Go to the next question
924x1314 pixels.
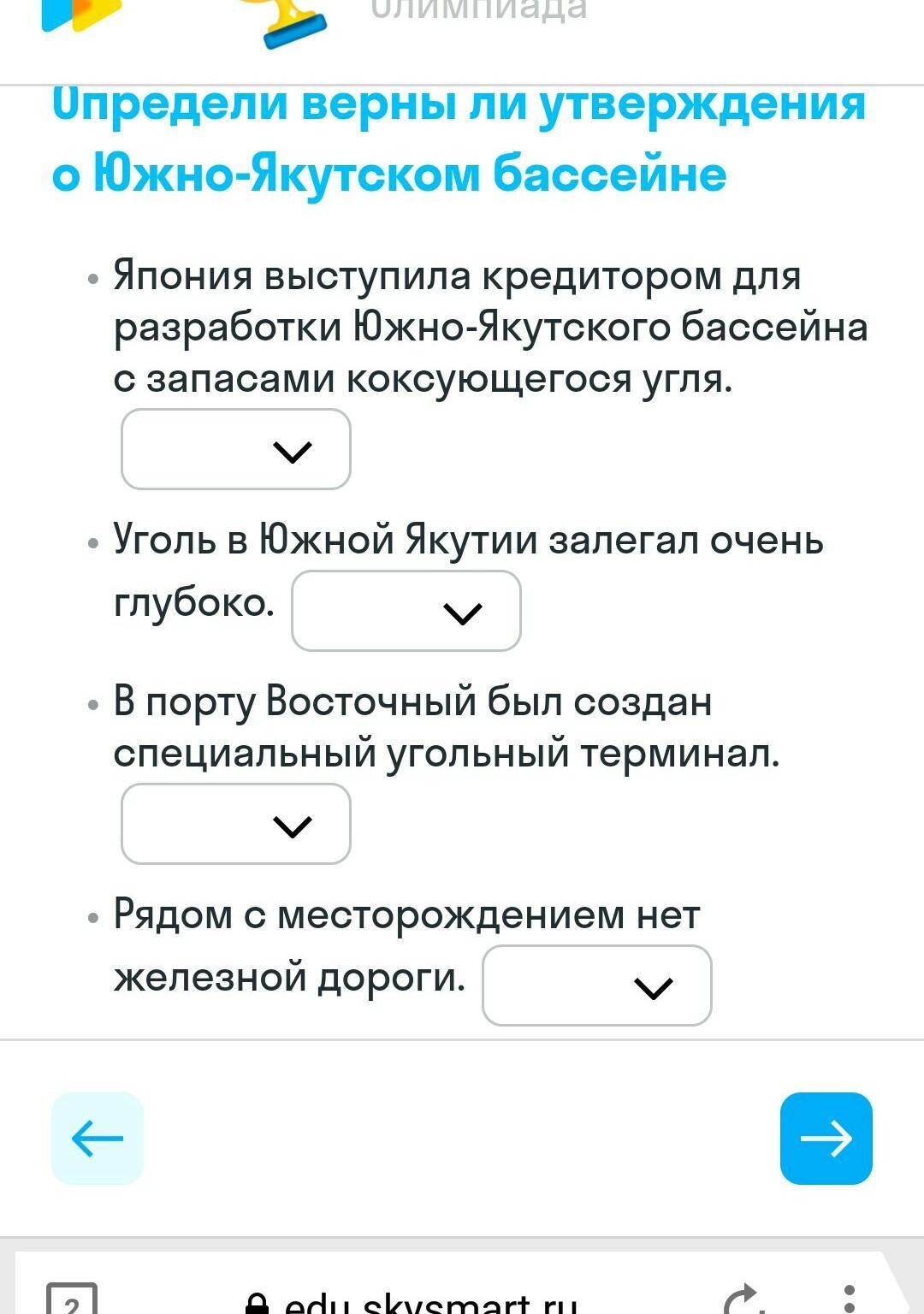826,1138
